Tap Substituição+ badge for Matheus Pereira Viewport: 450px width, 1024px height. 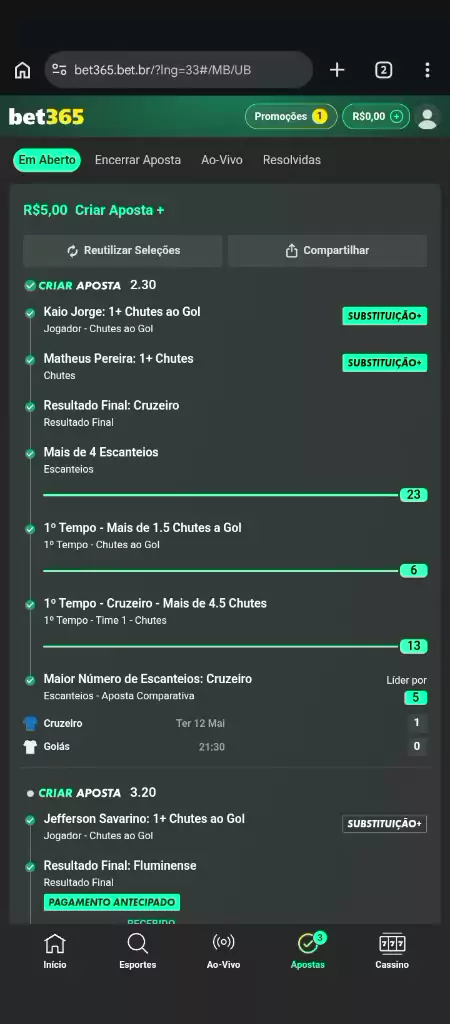point(385,362)
